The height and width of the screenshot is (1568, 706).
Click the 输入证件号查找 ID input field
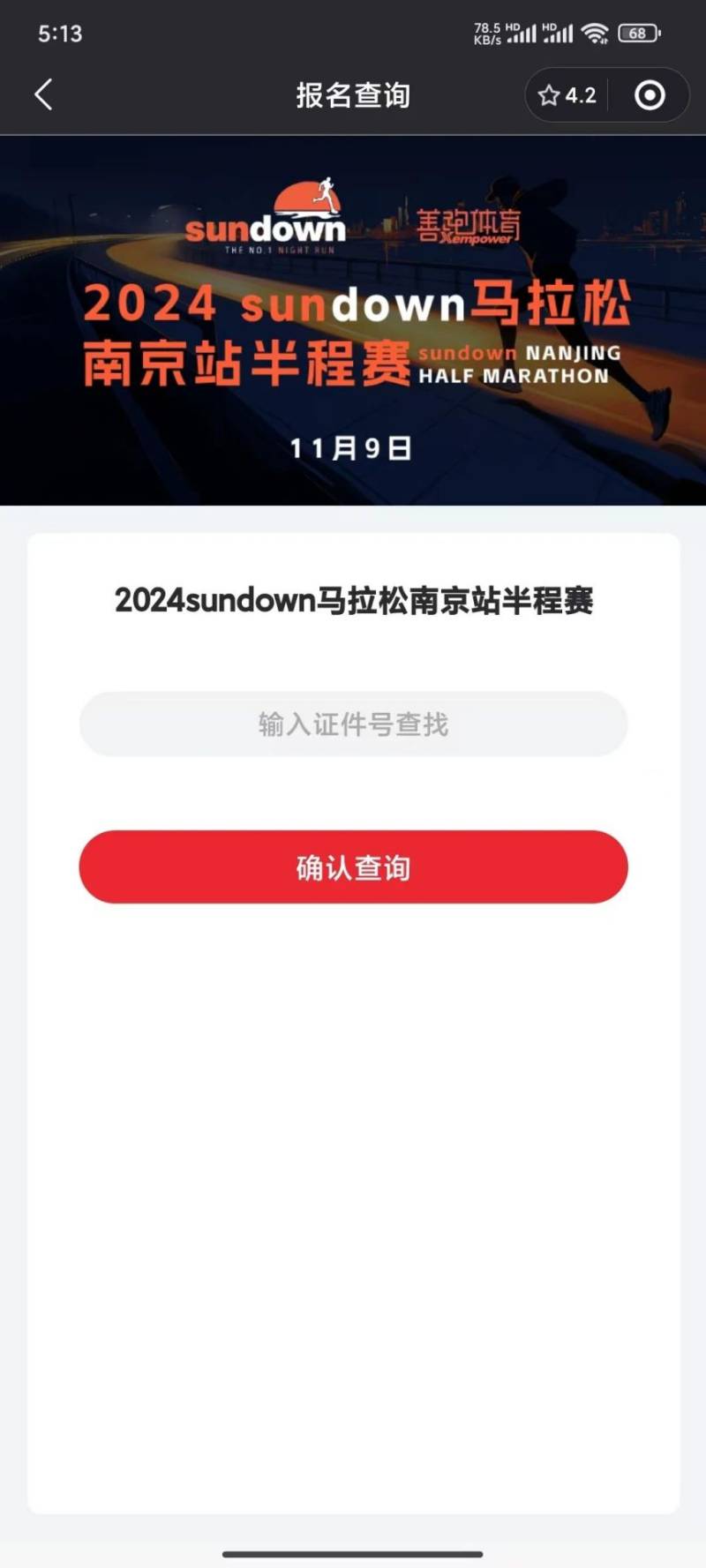(x=353, y=724)
